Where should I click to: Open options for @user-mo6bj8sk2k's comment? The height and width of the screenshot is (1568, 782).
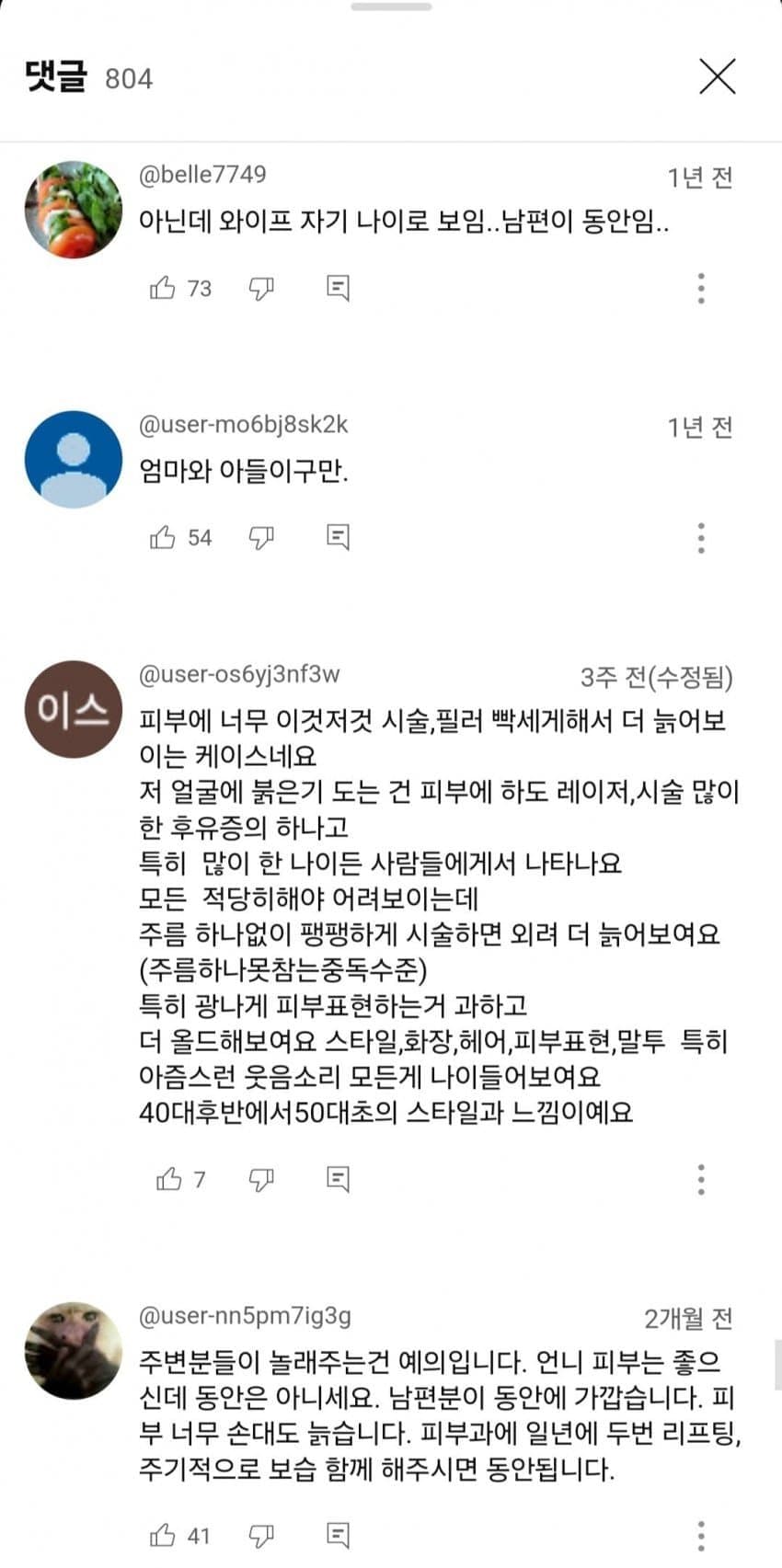[x=701, y=537]
